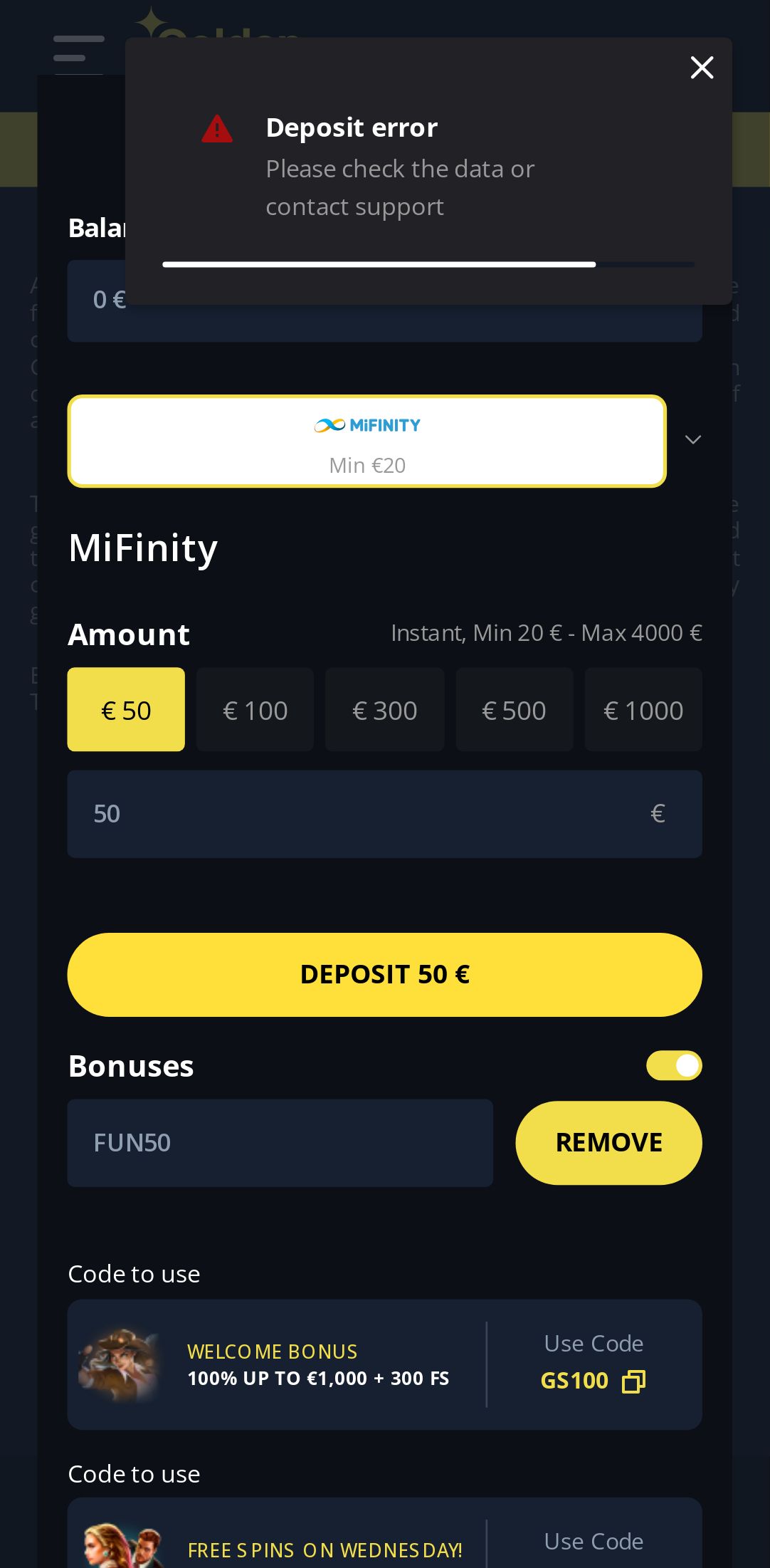This screenshot has height=1568, width=770.
Task: Turn off the Bonuses switch
Action: pyautogui.click(x=673, y=1066)
